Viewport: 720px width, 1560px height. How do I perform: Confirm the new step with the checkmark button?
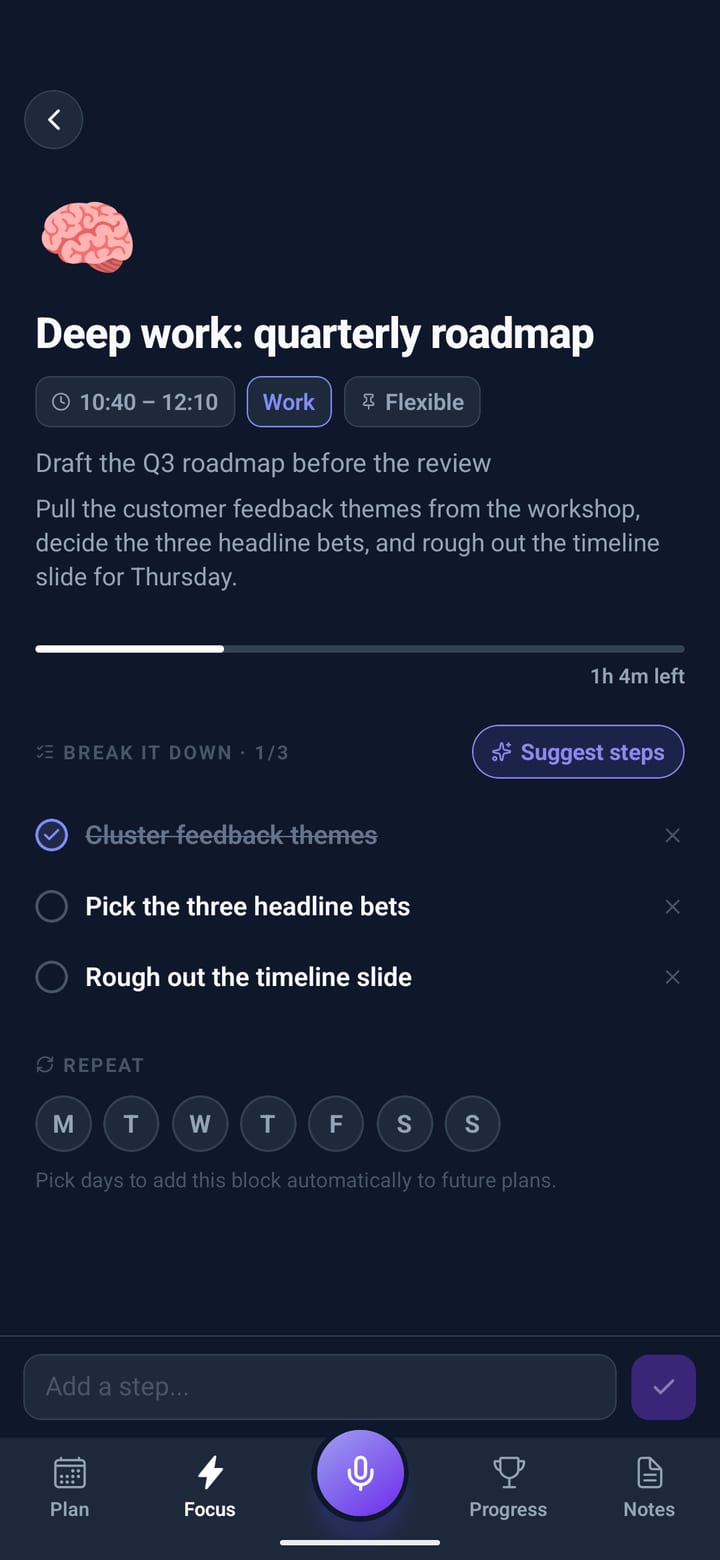pos(664,1387)
